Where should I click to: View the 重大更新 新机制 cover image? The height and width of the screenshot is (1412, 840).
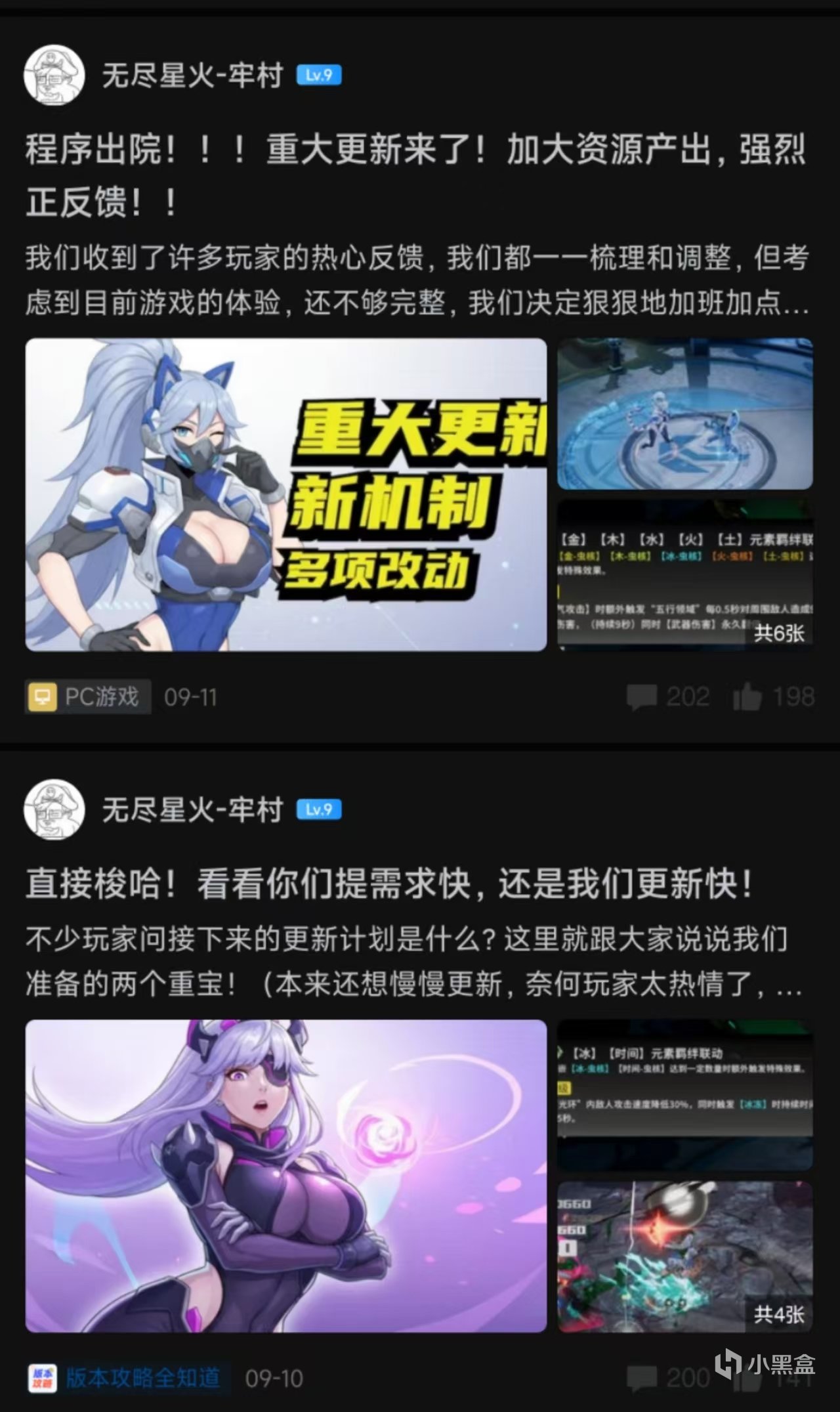(x=285, y=494)
